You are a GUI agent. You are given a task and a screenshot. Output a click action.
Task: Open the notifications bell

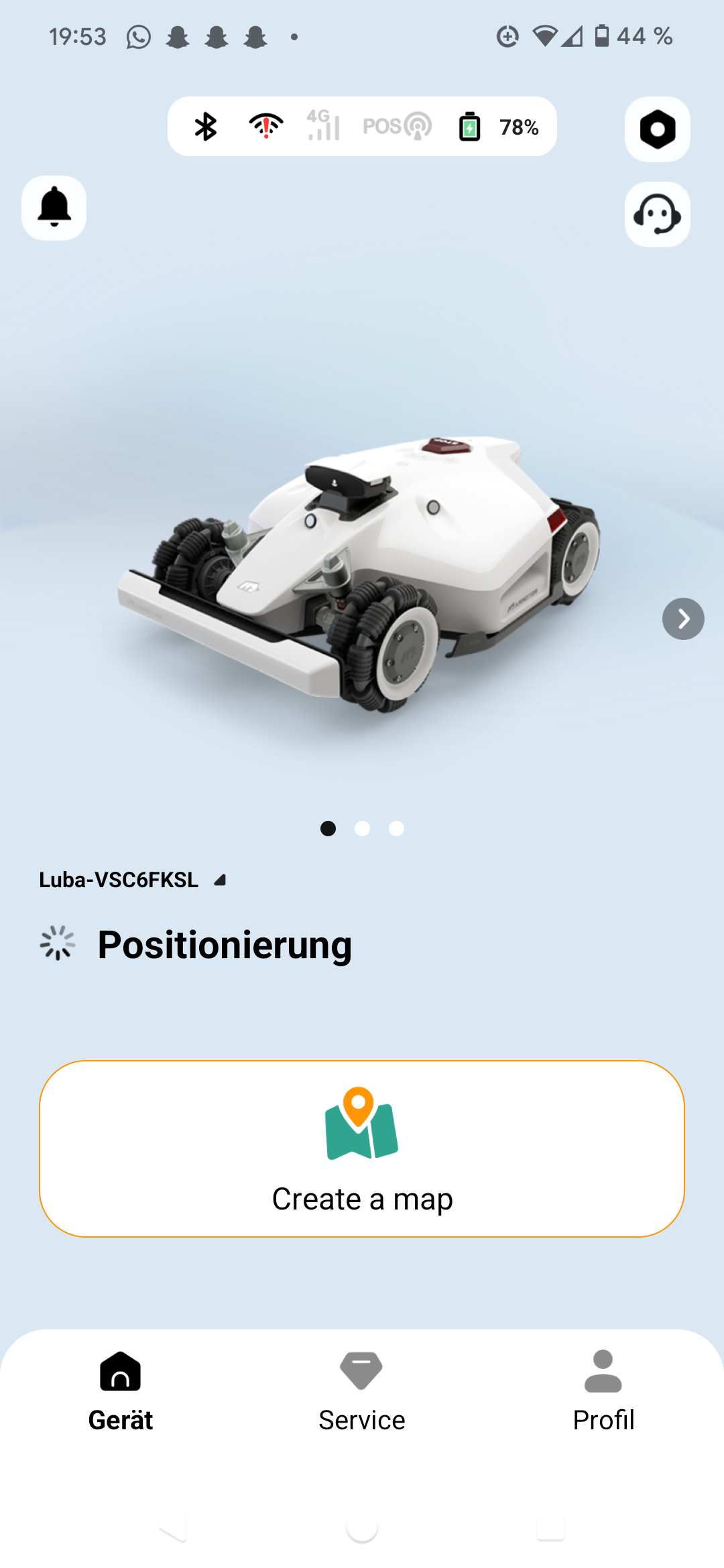tap(54, 208)
